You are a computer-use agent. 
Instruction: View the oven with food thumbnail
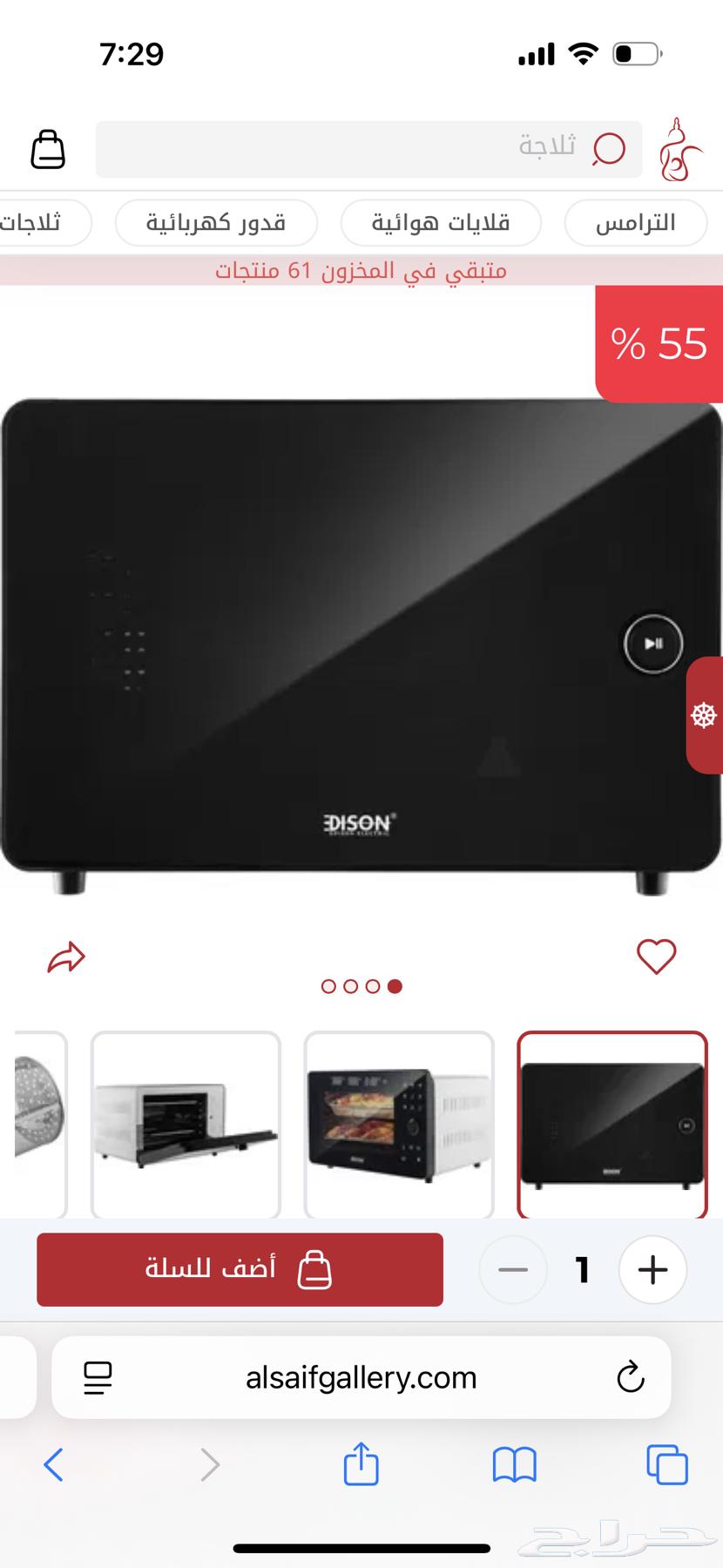click(x=399, y=1124)
